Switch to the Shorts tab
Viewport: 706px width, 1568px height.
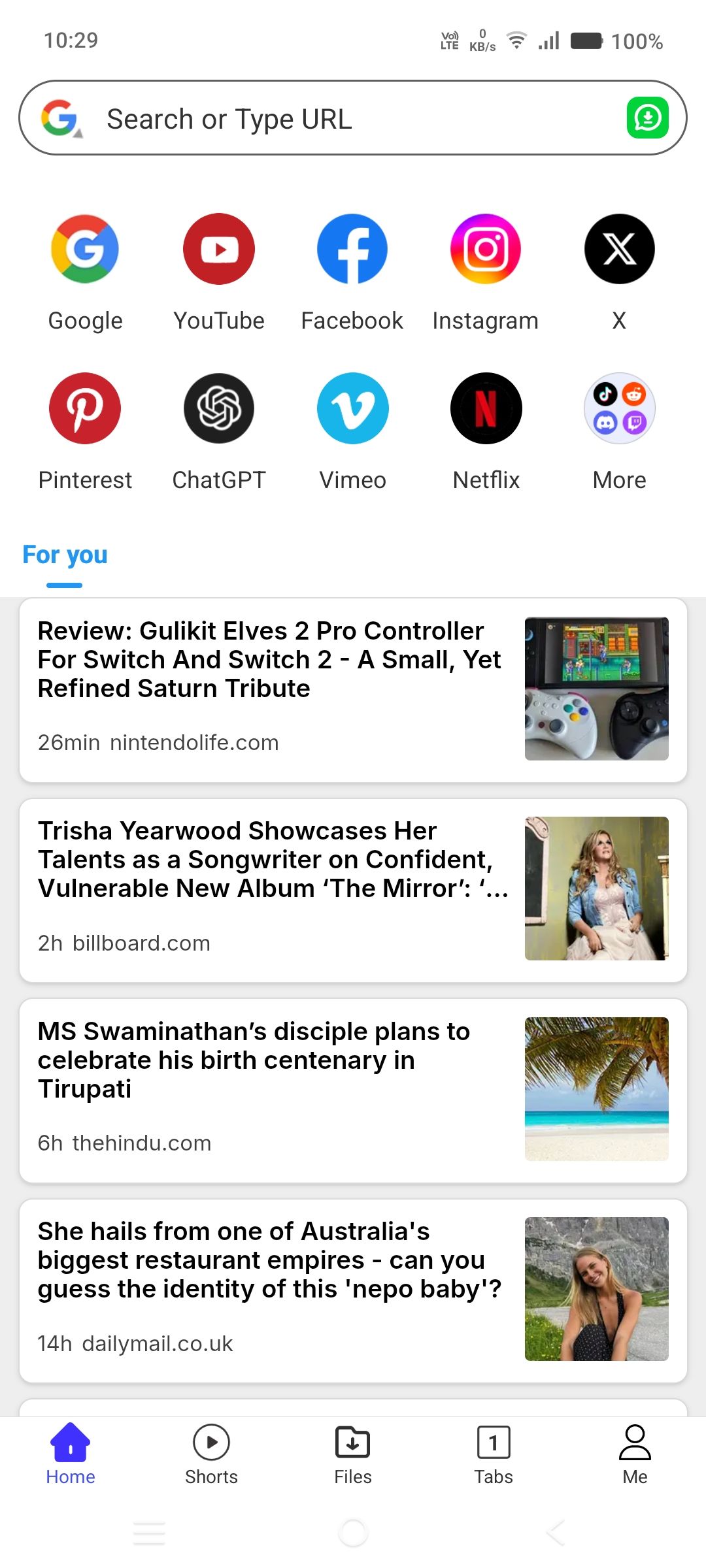[211, 1454]
